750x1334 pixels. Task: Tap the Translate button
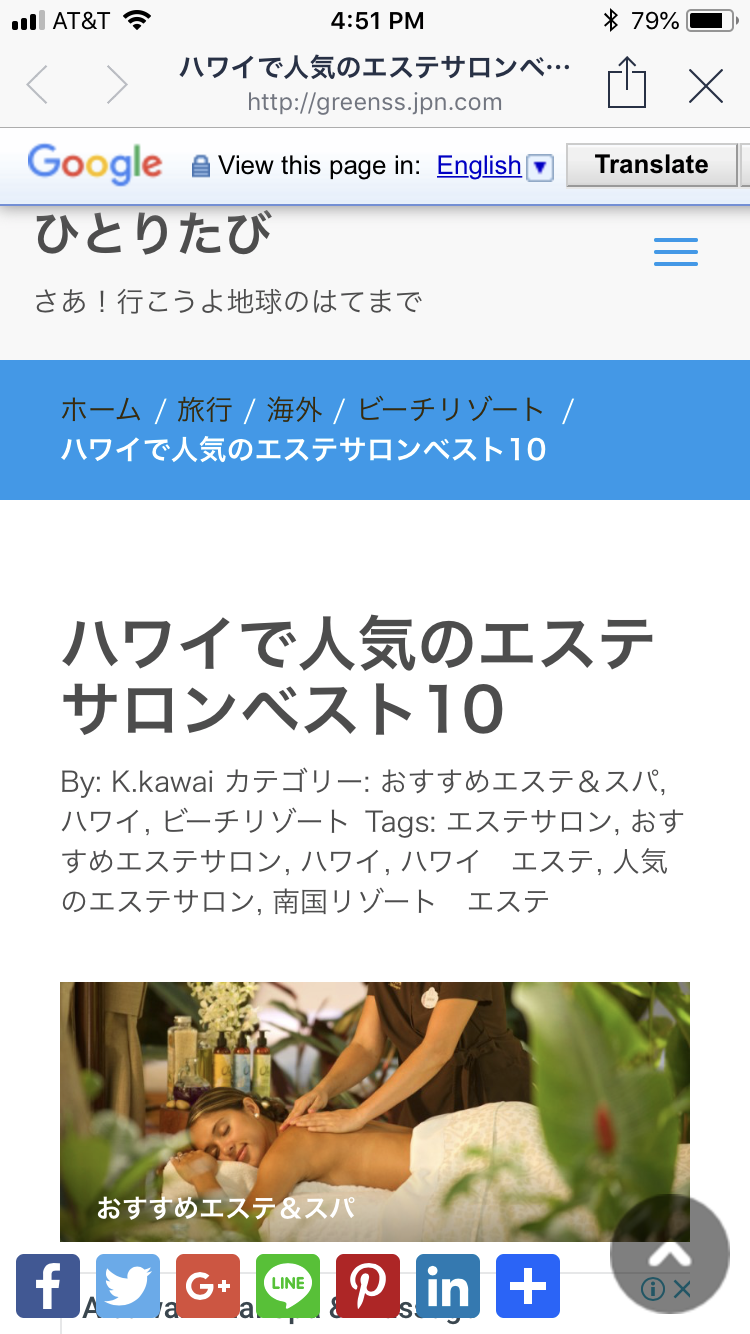click(x=652, y=165)
